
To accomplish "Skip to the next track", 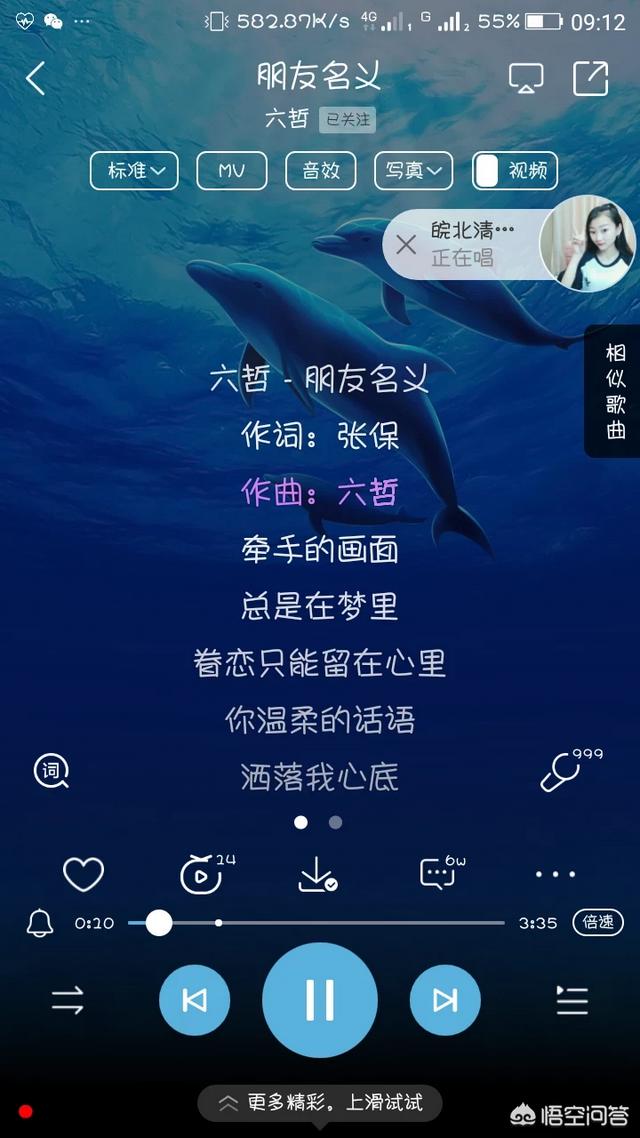I will coord(445,1000).
